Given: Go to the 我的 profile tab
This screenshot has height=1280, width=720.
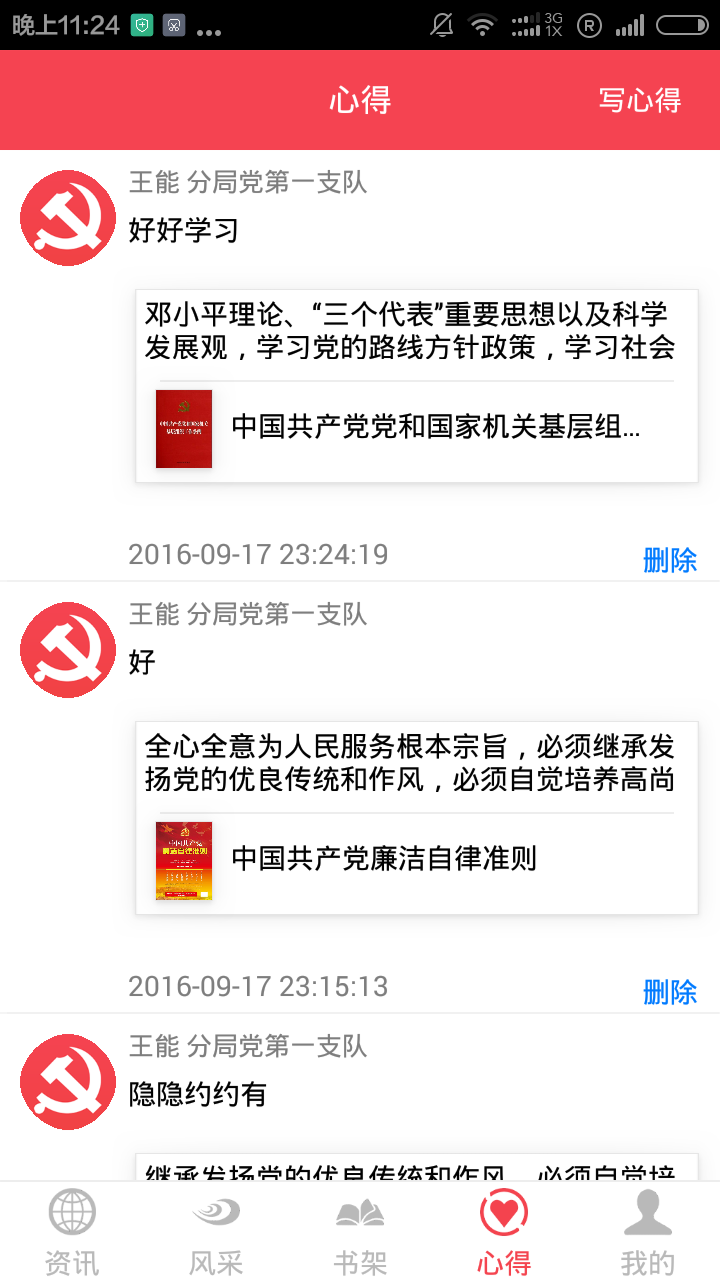Looking at the screenshot, I should coord(648,1232).
